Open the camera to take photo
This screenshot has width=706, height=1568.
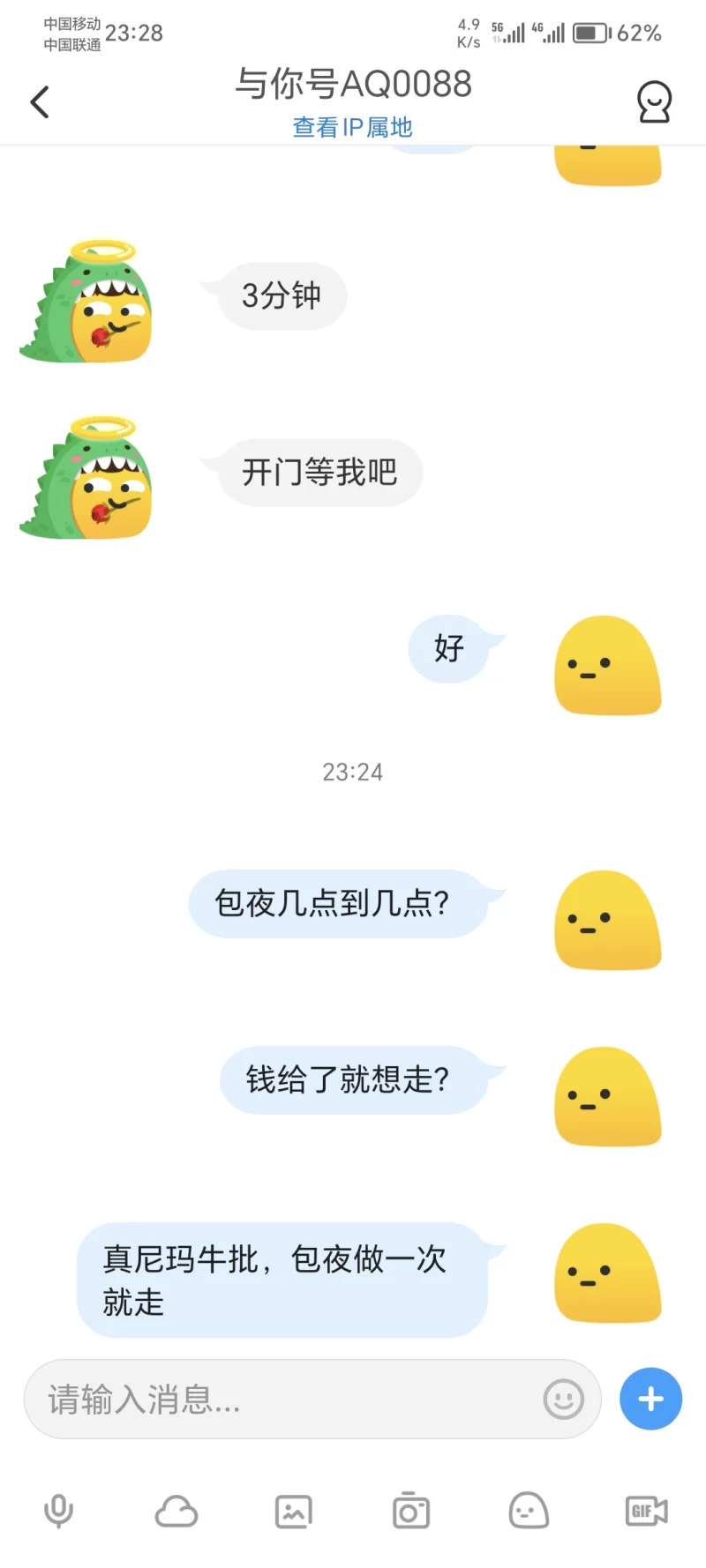pos(411,1512)
